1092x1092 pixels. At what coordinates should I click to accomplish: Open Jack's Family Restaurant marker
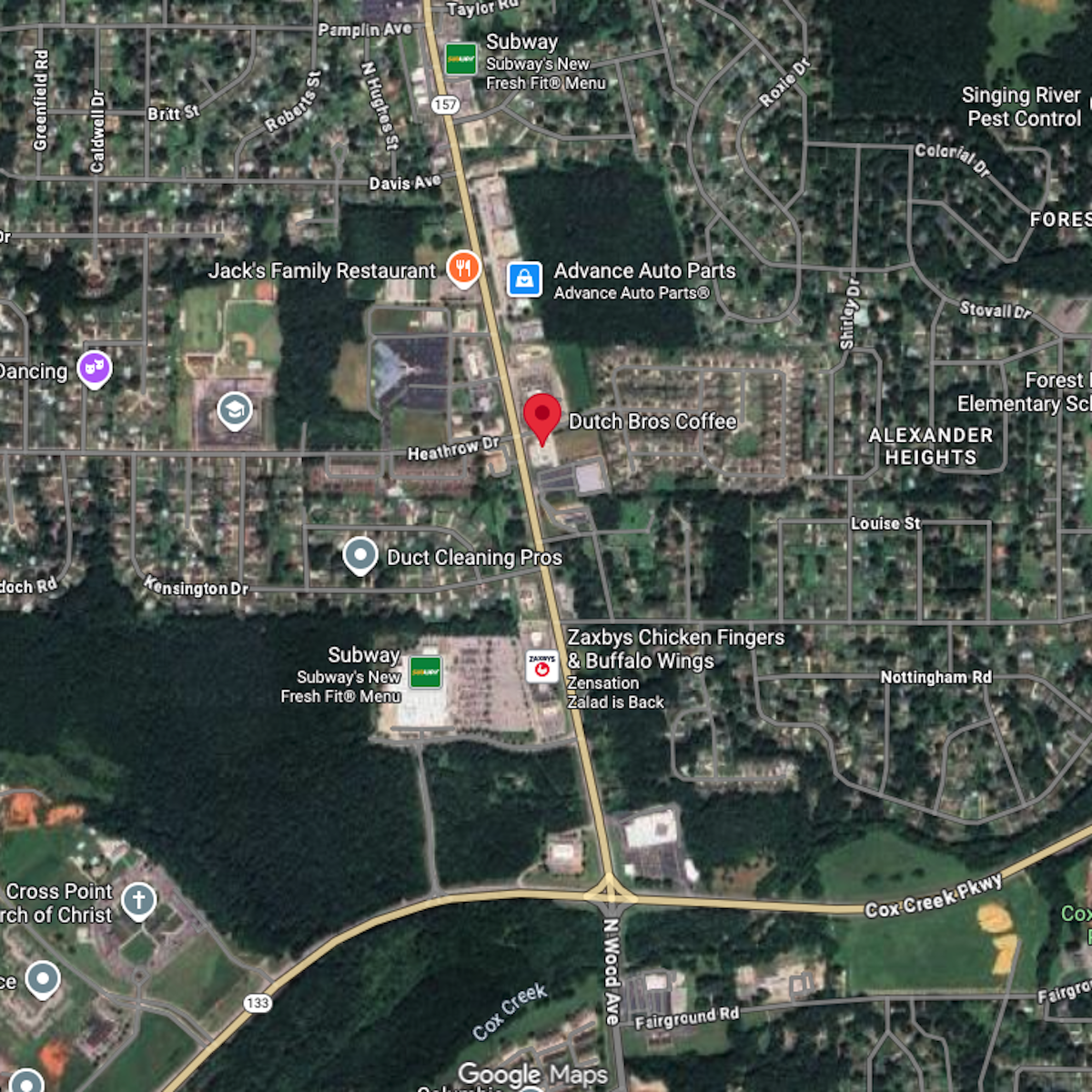tap(463, 268)
